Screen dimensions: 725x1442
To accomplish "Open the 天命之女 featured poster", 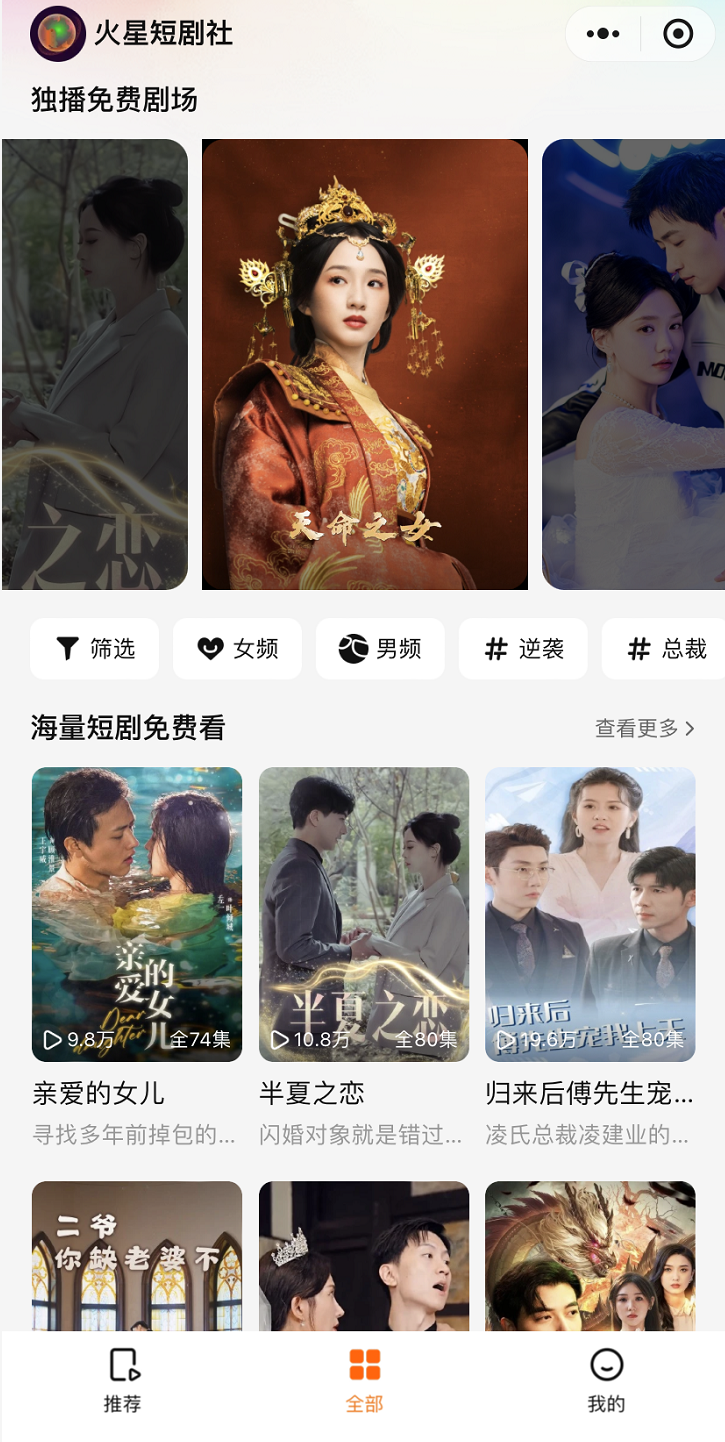I will point(364,364).
